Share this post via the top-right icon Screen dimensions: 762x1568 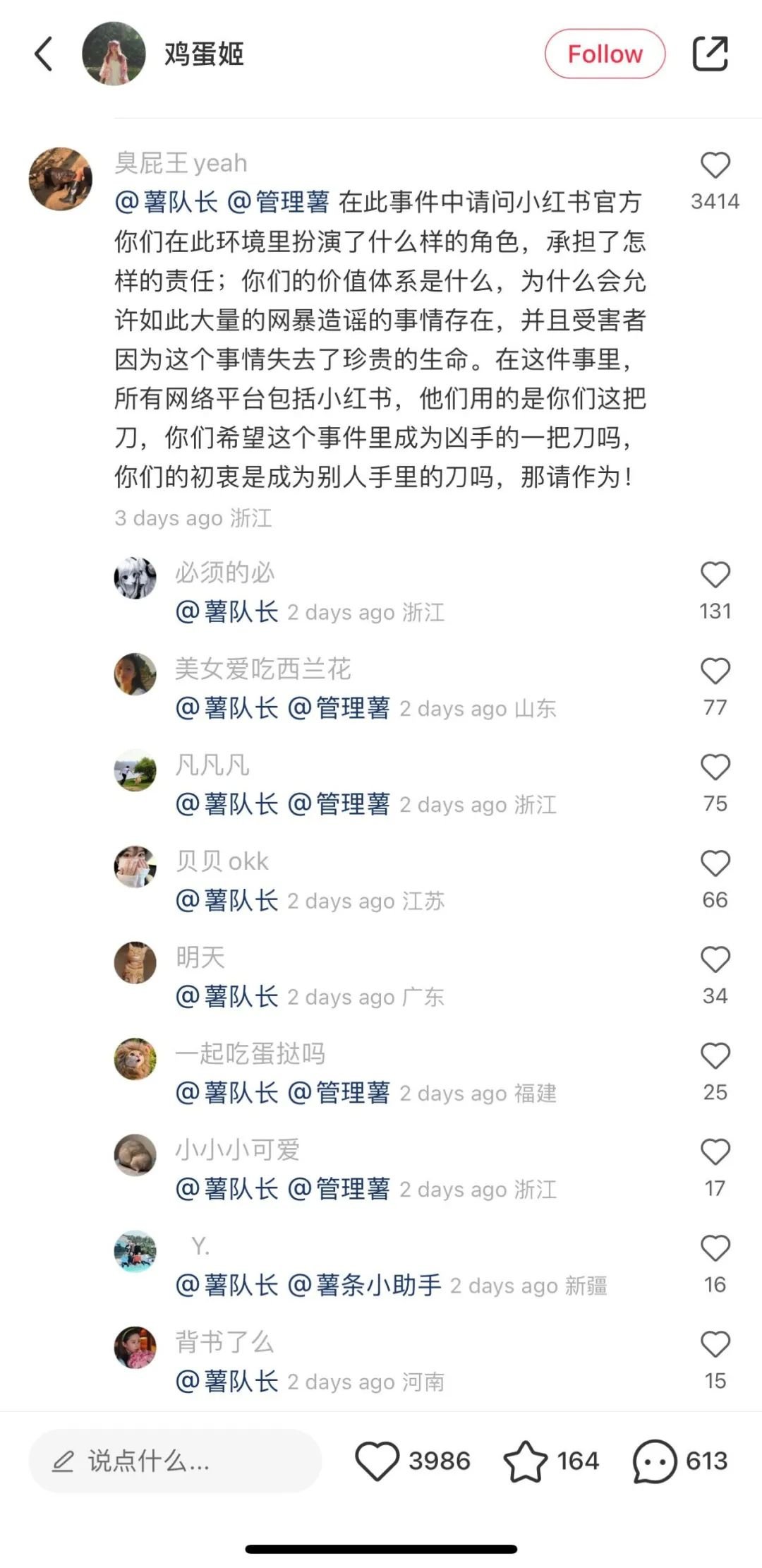[x=710, y=54]
